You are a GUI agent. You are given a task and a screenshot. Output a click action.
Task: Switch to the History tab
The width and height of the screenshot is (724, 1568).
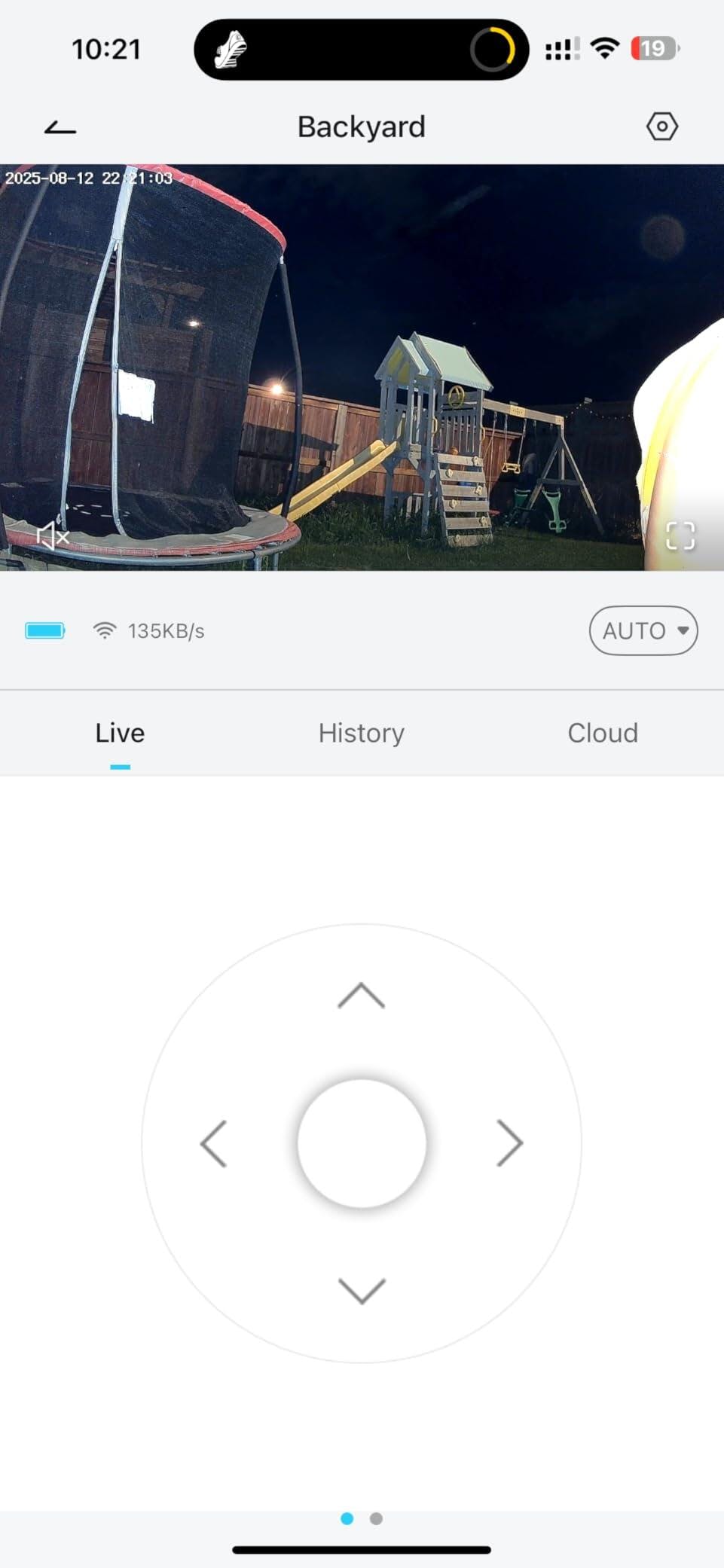pos(361,733)
